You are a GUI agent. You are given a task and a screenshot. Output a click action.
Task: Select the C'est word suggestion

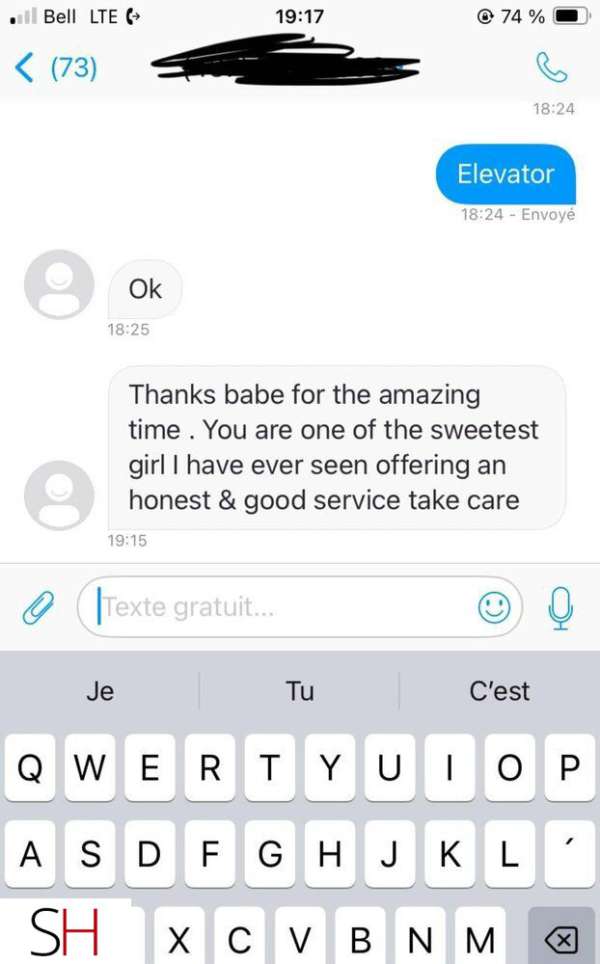pyautogui.click(x=499, y=691)
